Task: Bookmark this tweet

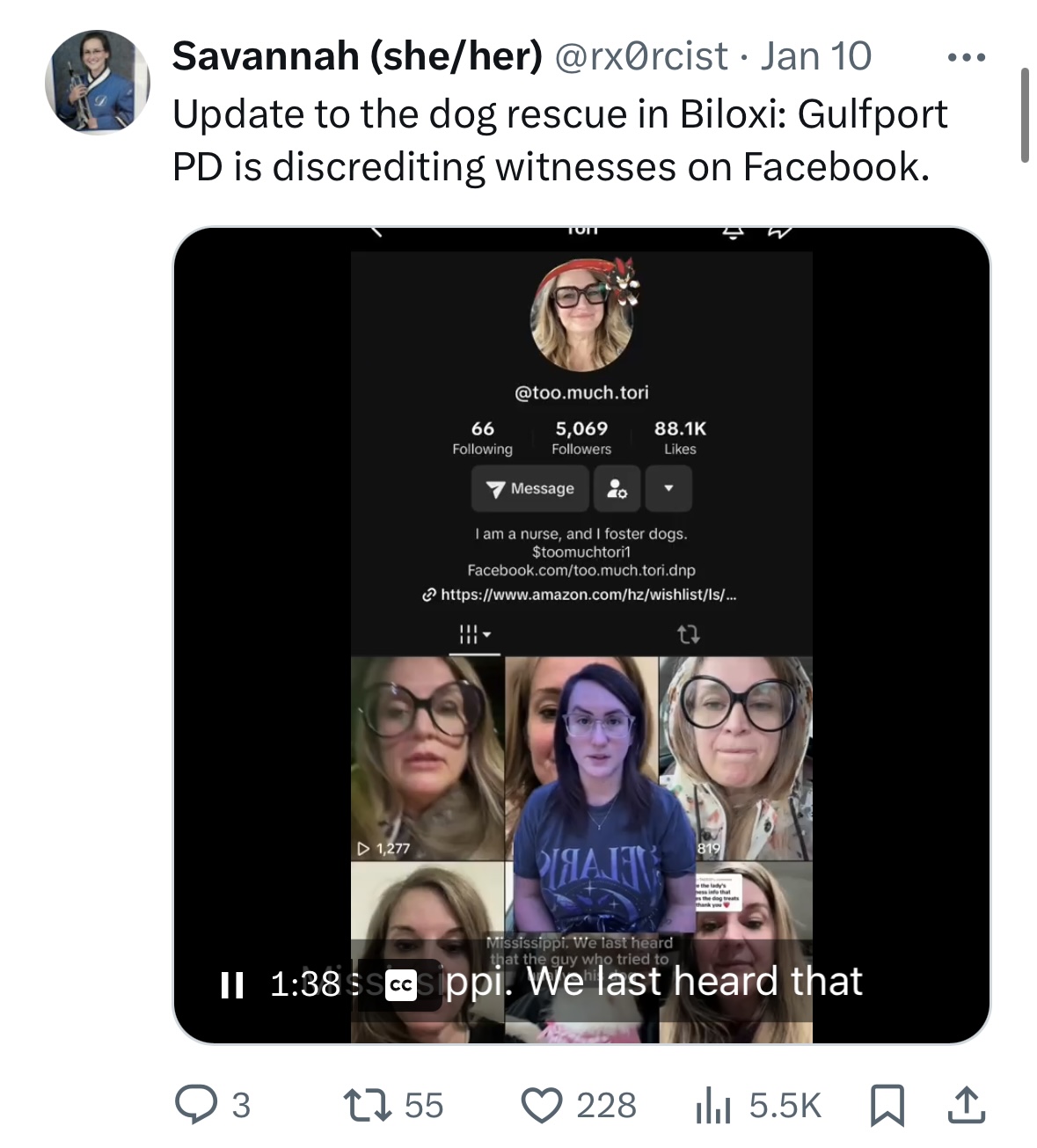Action: coord(886,1106)
